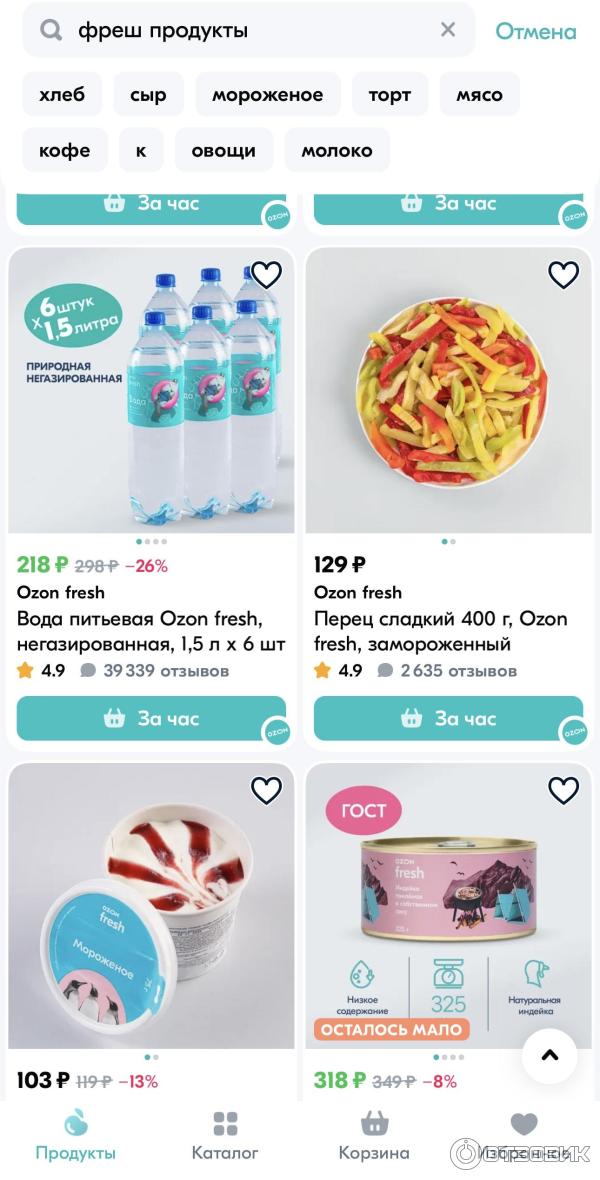Open the Мороженое ice cream product card
This screenshot has width=600, height=1180.
151,905
